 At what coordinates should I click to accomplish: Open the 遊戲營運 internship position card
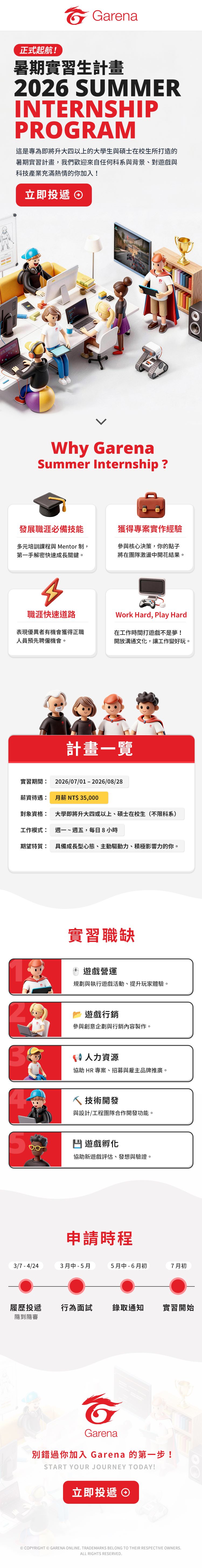point(101,976)
